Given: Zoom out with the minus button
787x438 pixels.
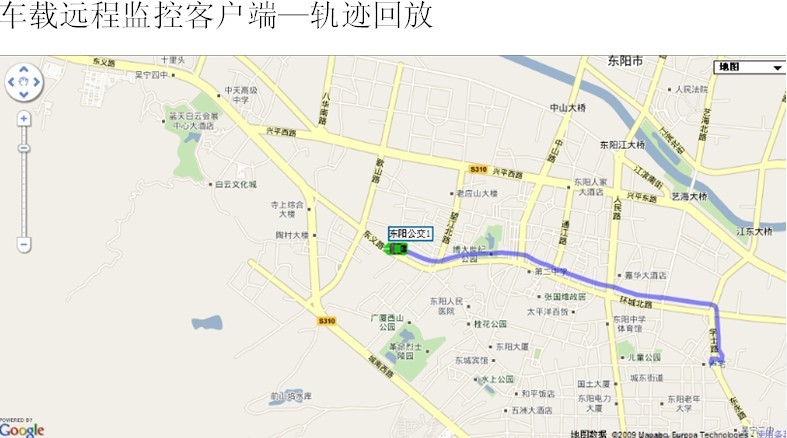Looking at the screenshot, I should [x=24, y=245].
